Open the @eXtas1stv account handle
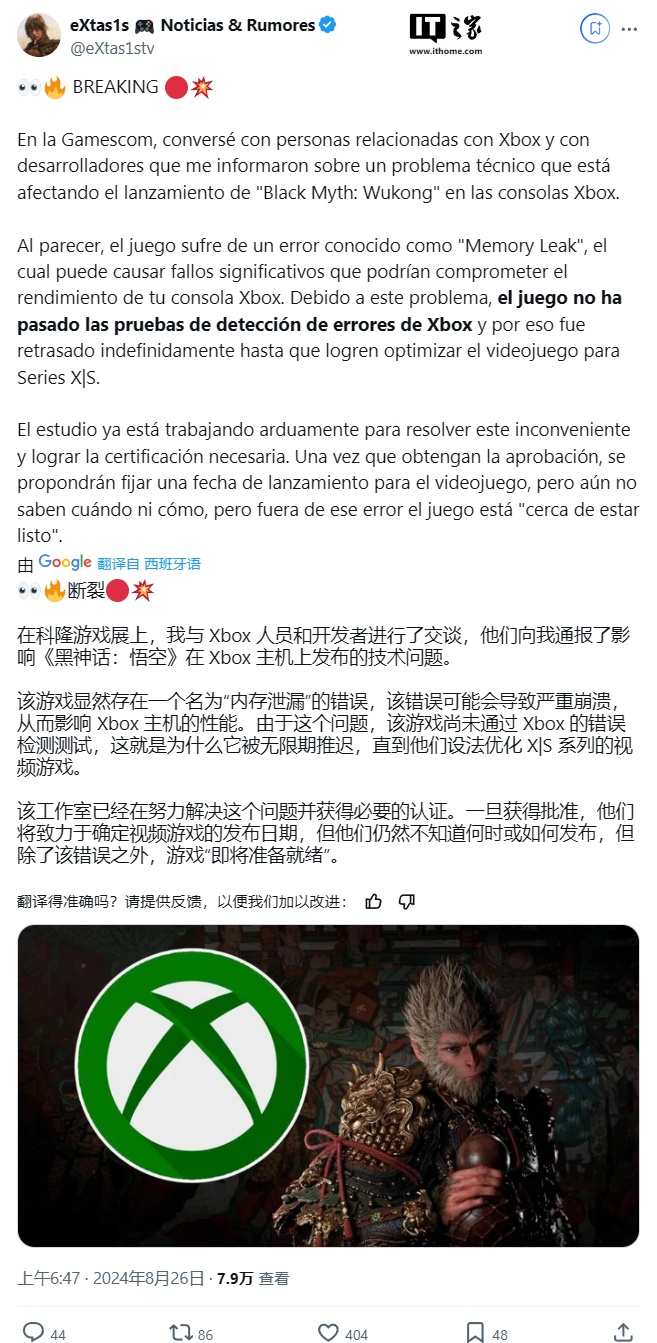 click(x=111, y=46)
